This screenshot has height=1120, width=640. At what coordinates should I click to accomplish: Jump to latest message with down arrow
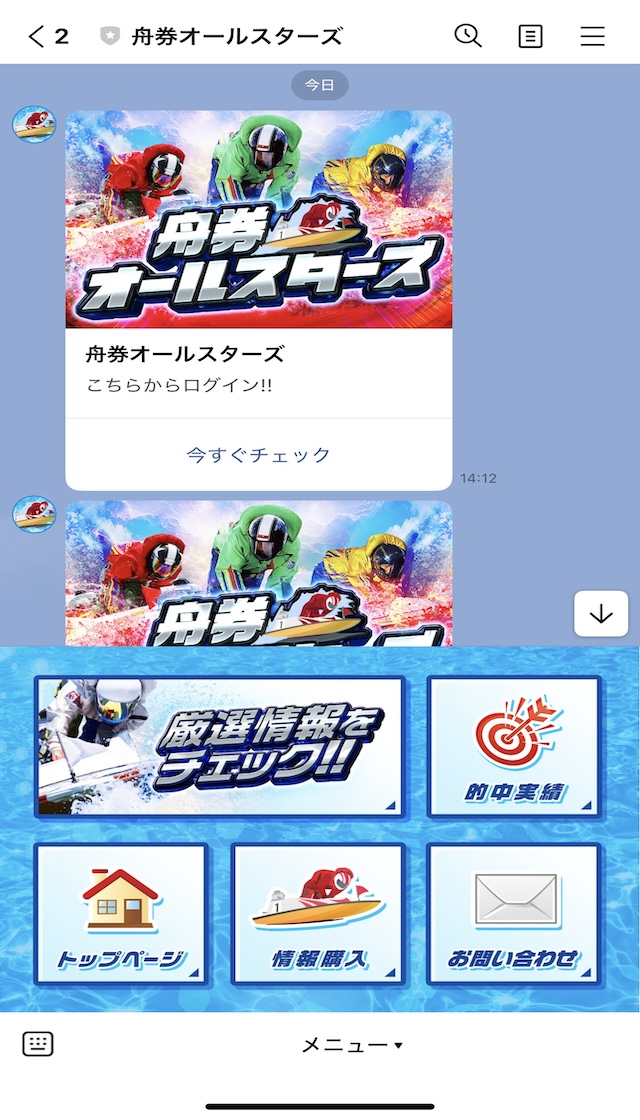(601, 614)
